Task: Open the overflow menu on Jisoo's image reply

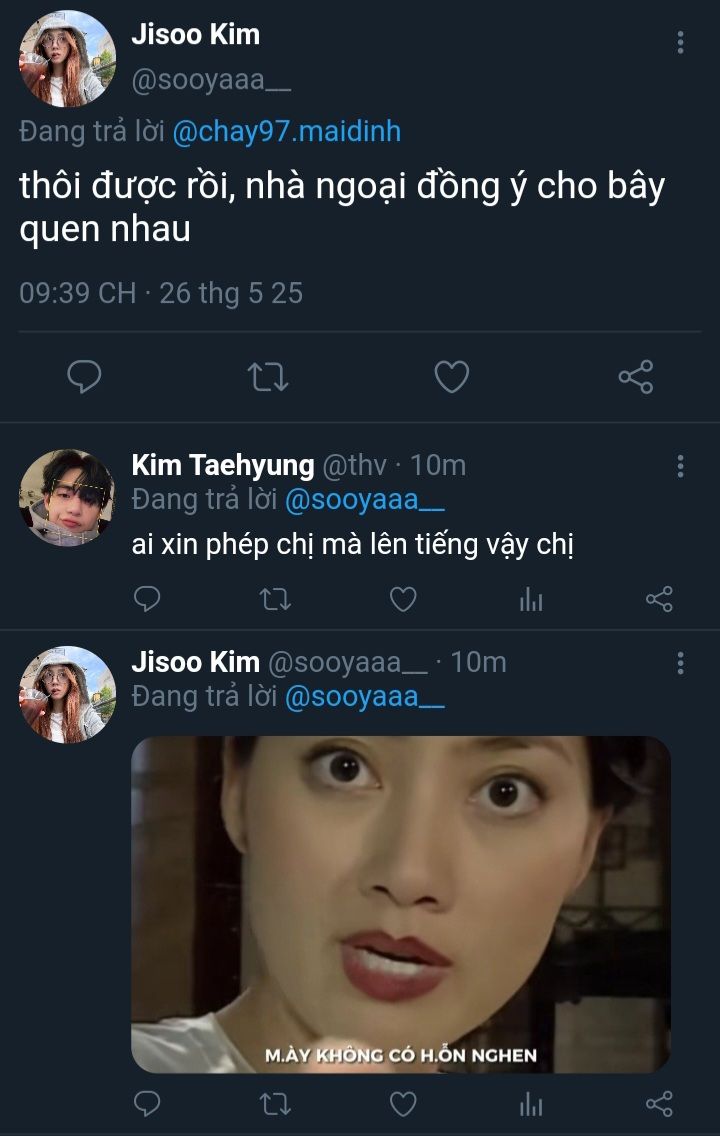Action: pyautogui.click(x=680, y=663)
